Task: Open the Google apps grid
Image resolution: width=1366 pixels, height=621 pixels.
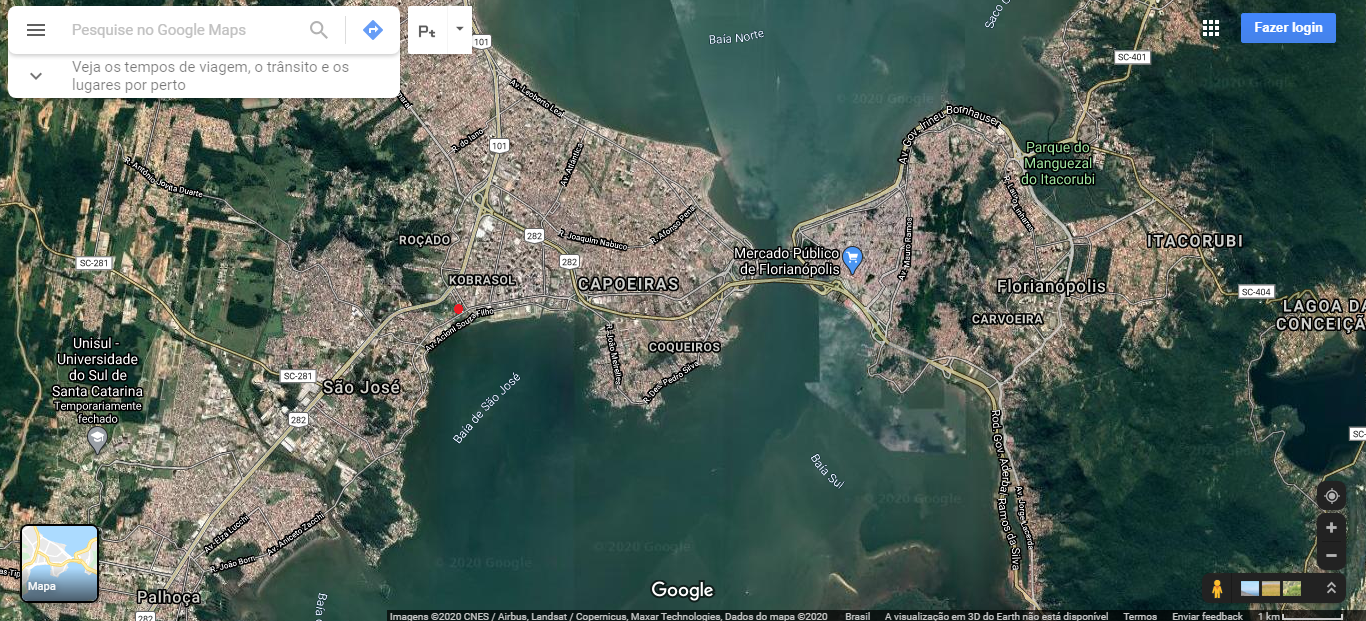Action: click(1211, 28)
